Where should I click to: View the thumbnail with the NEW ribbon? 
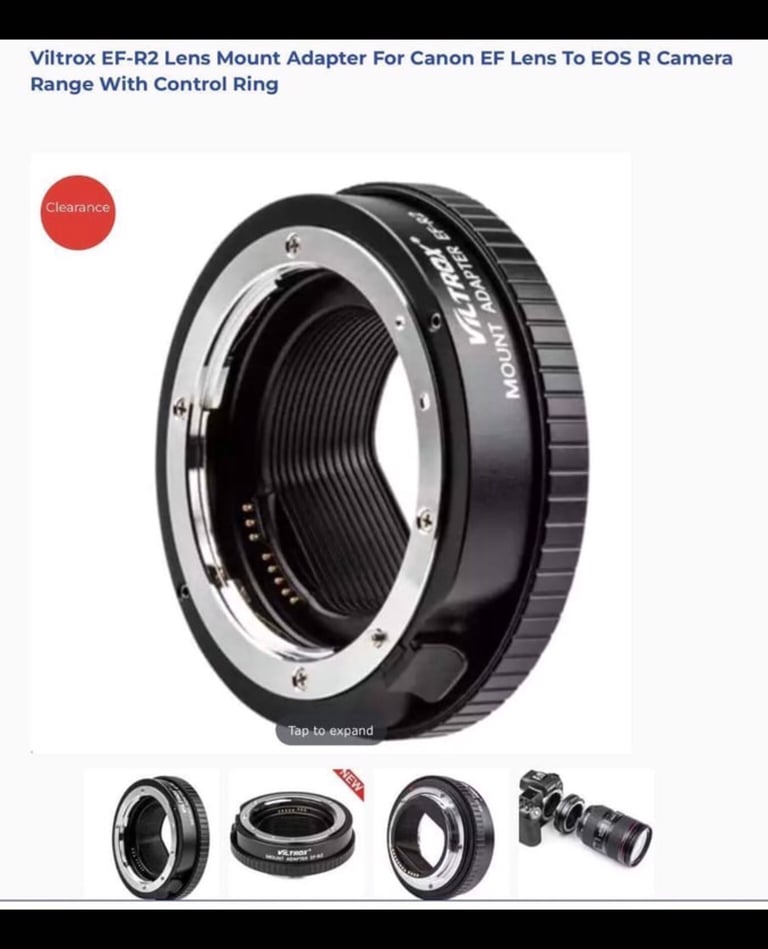pyautogui.click(x=295, y=832)
